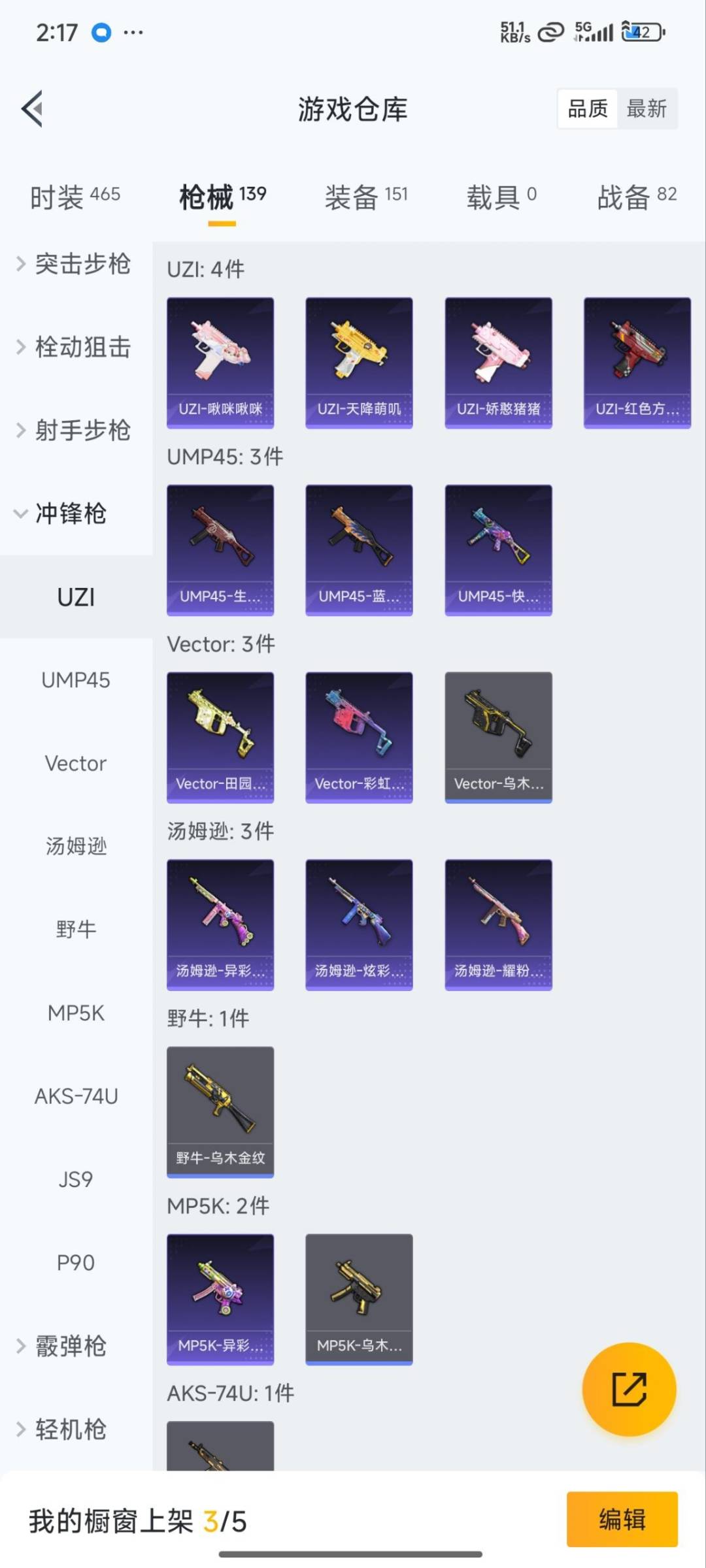Tap the 编辑 button
The height and width of the screenshot is (1568, 706).
[x=622, y=1520]
